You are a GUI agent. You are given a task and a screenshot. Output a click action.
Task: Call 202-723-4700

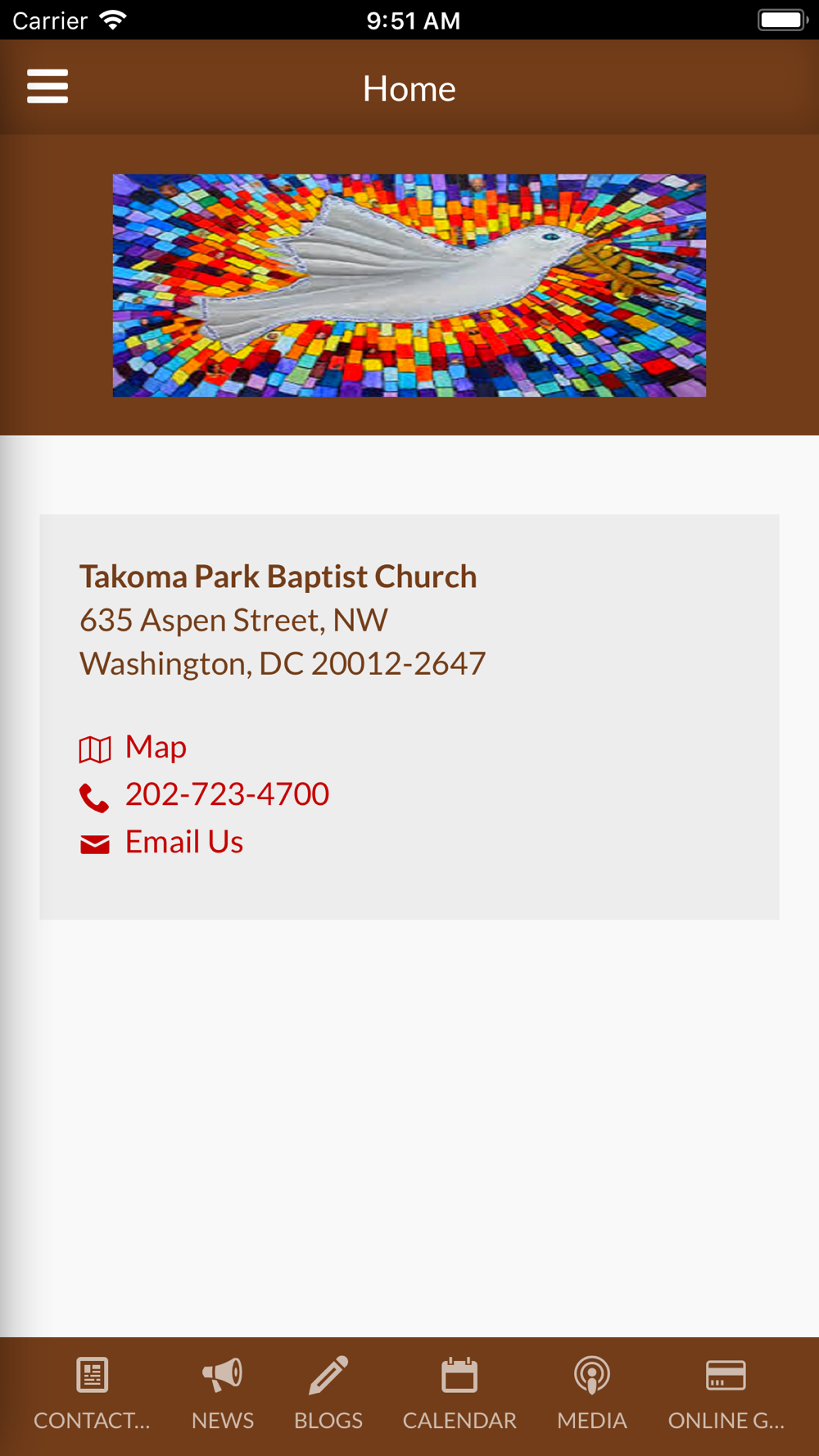pyautogui.click(x=204, y=795)
